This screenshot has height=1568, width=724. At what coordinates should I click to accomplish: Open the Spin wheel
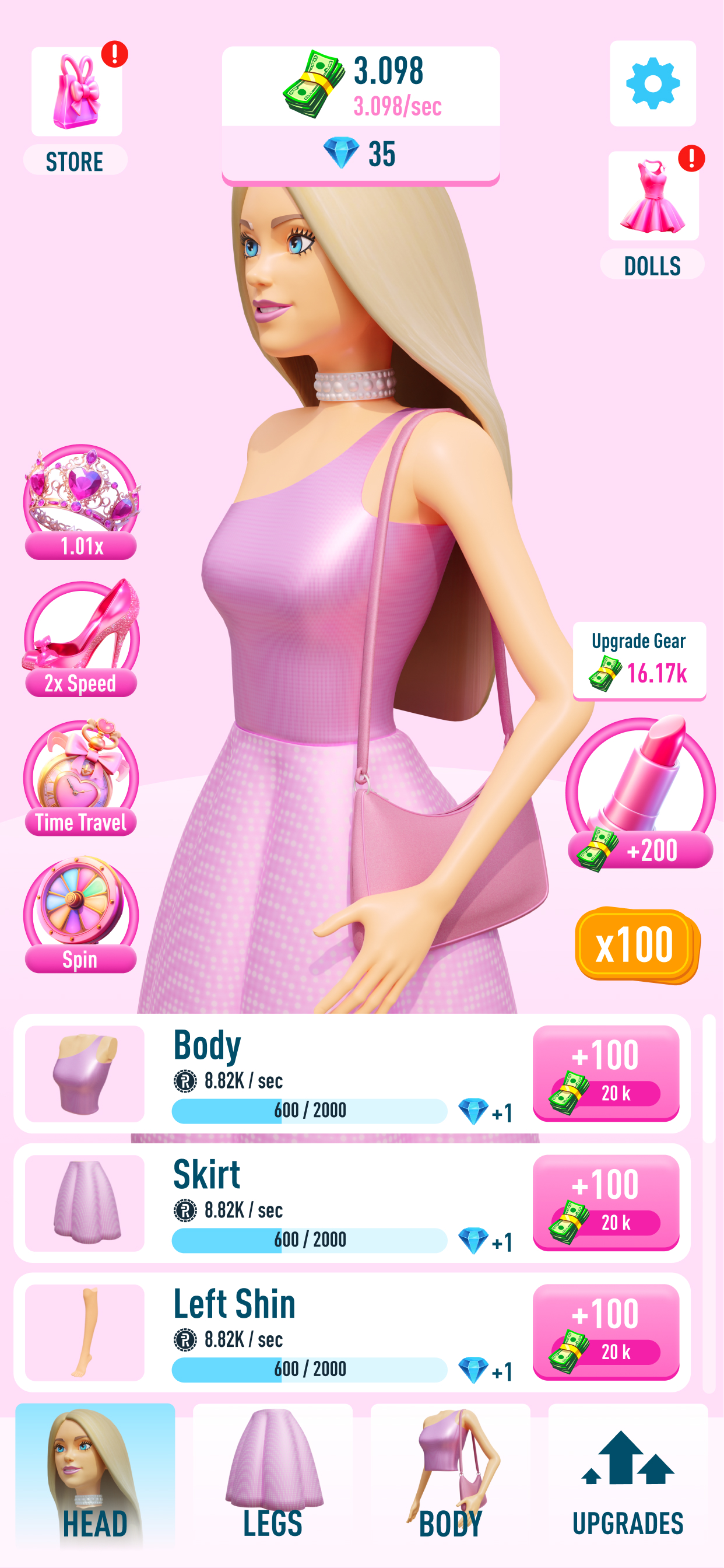[81, 915]
